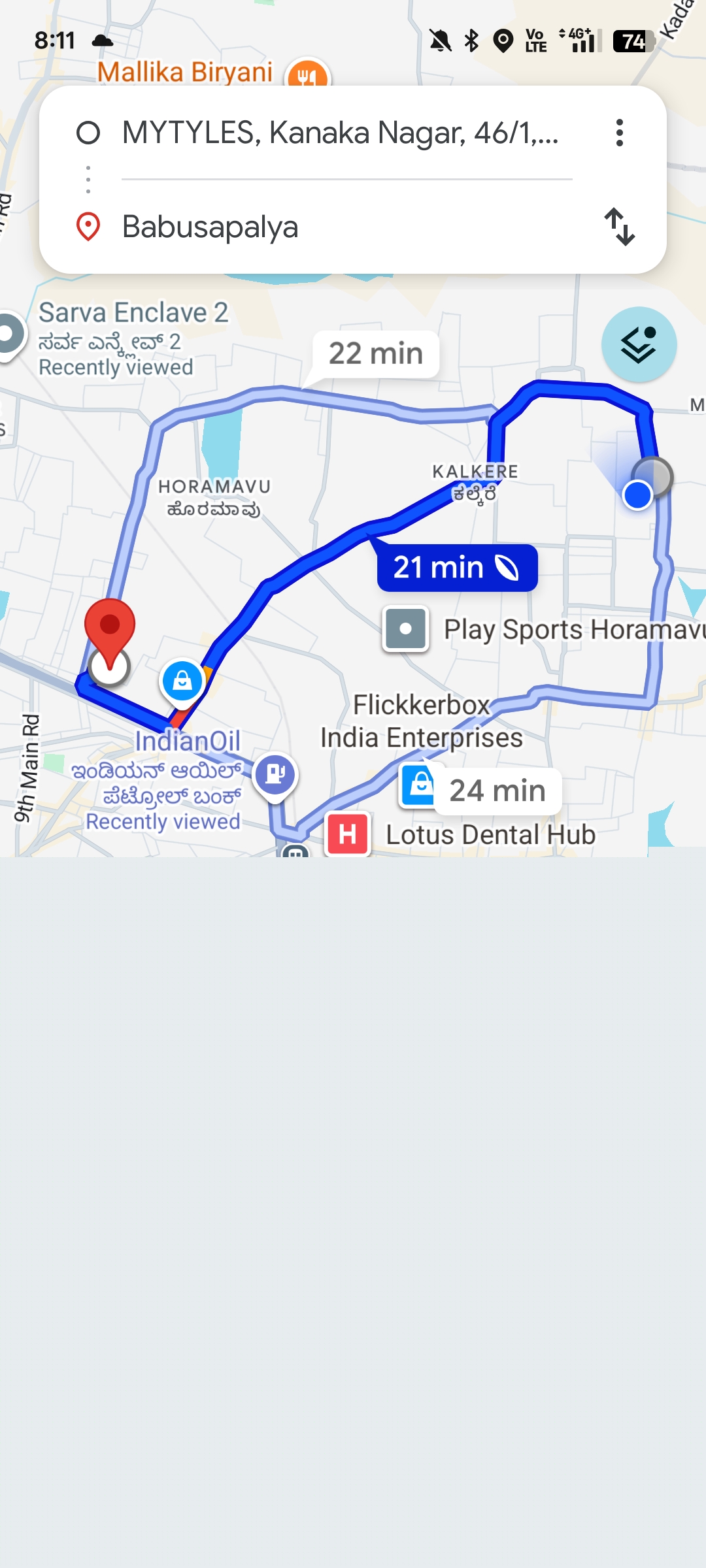The image size is (706, 1568).
Task: Open Play Sports Horamavu place marker
Action: point(406,629)
